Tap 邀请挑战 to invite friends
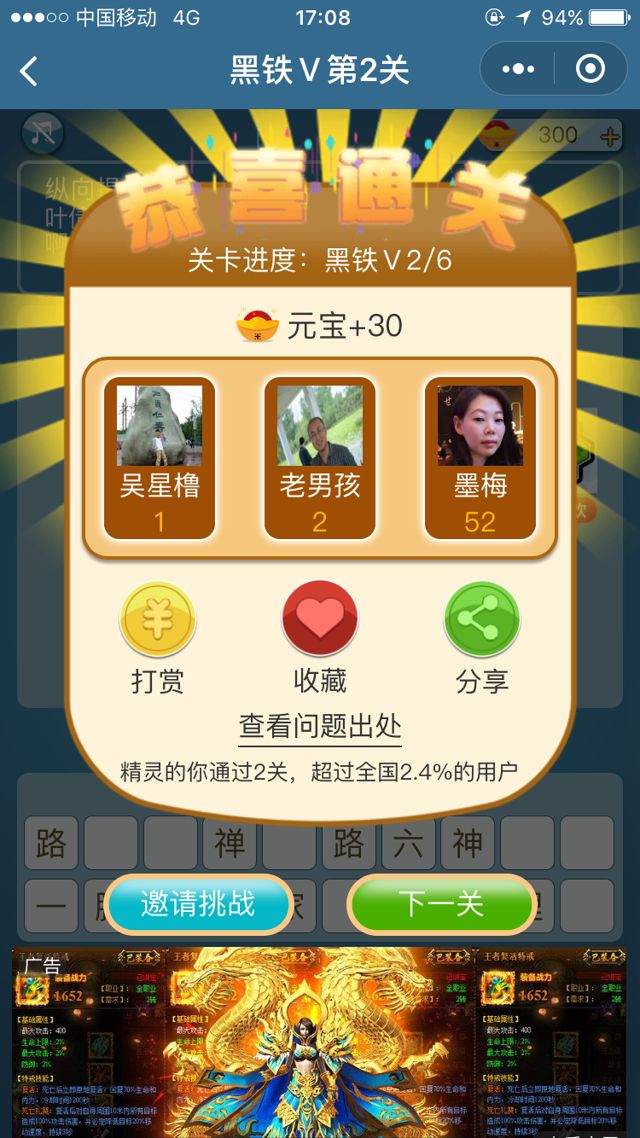Image resolution: width=640 pixels, height=1138 pixels. (x=198, y=904)
